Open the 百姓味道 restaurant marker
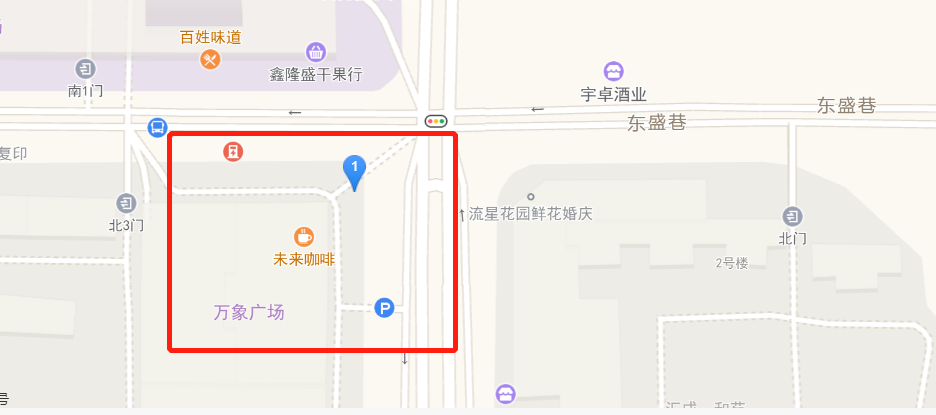The image size is (936, 415). point(210,59)
